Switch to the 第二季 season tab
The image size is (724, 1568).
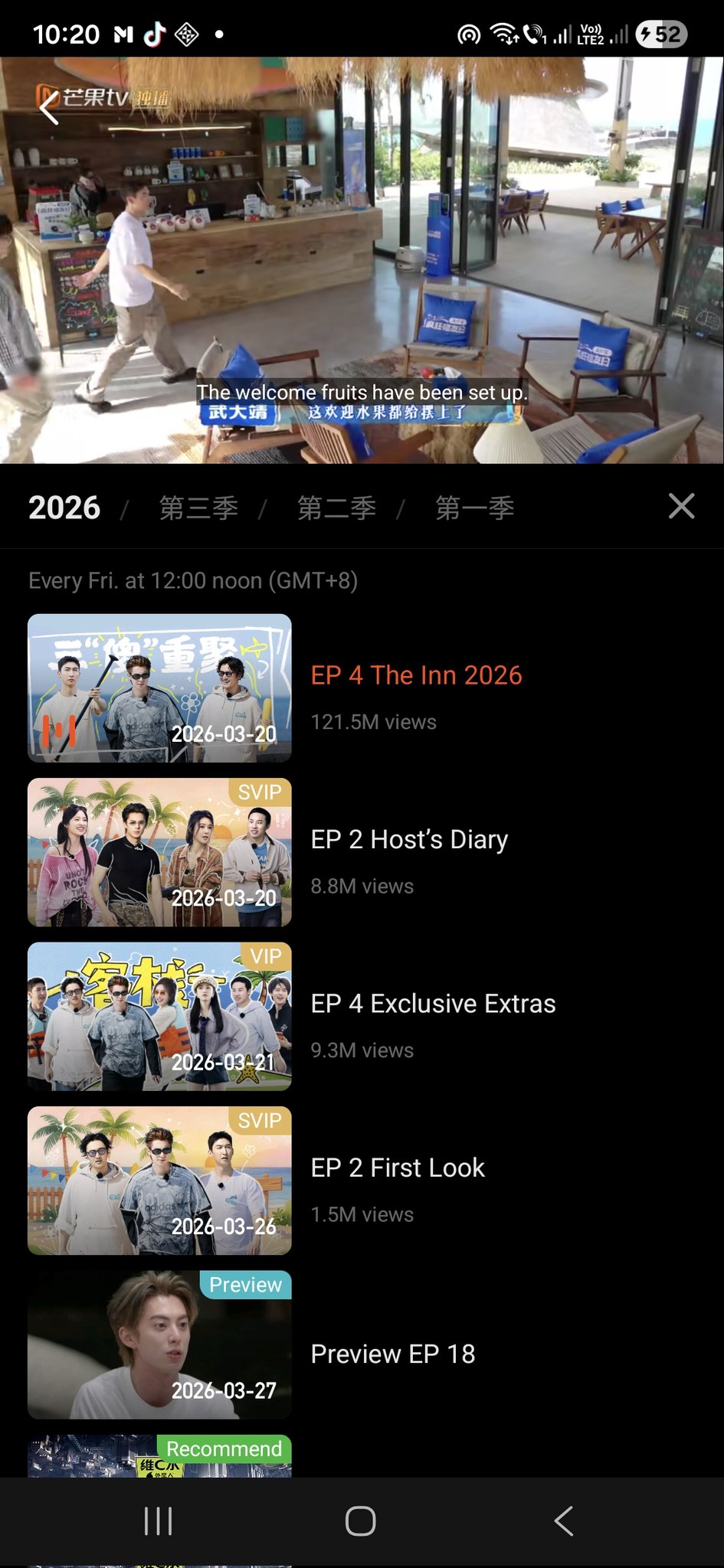(336, 508)
